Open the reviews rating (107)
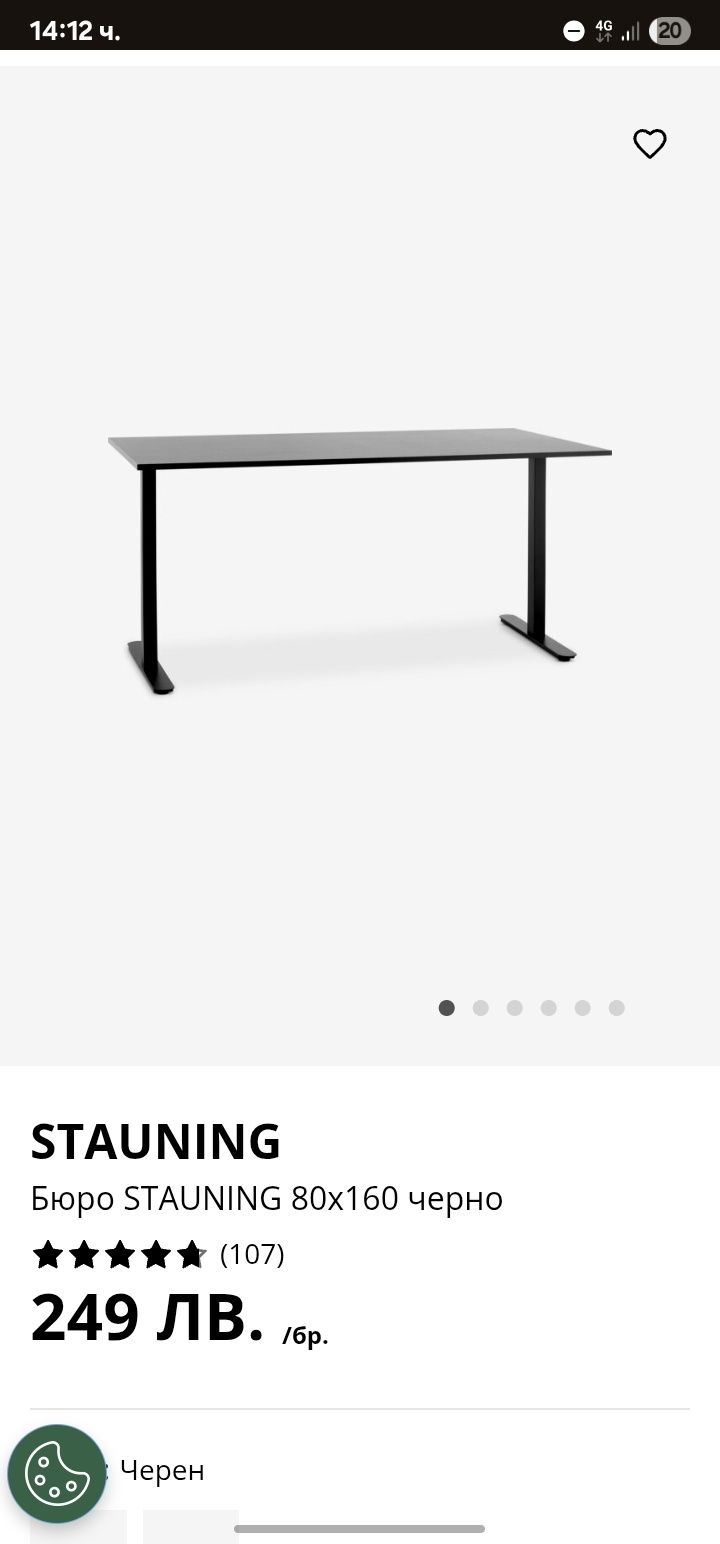 [x=158, y=1254]
